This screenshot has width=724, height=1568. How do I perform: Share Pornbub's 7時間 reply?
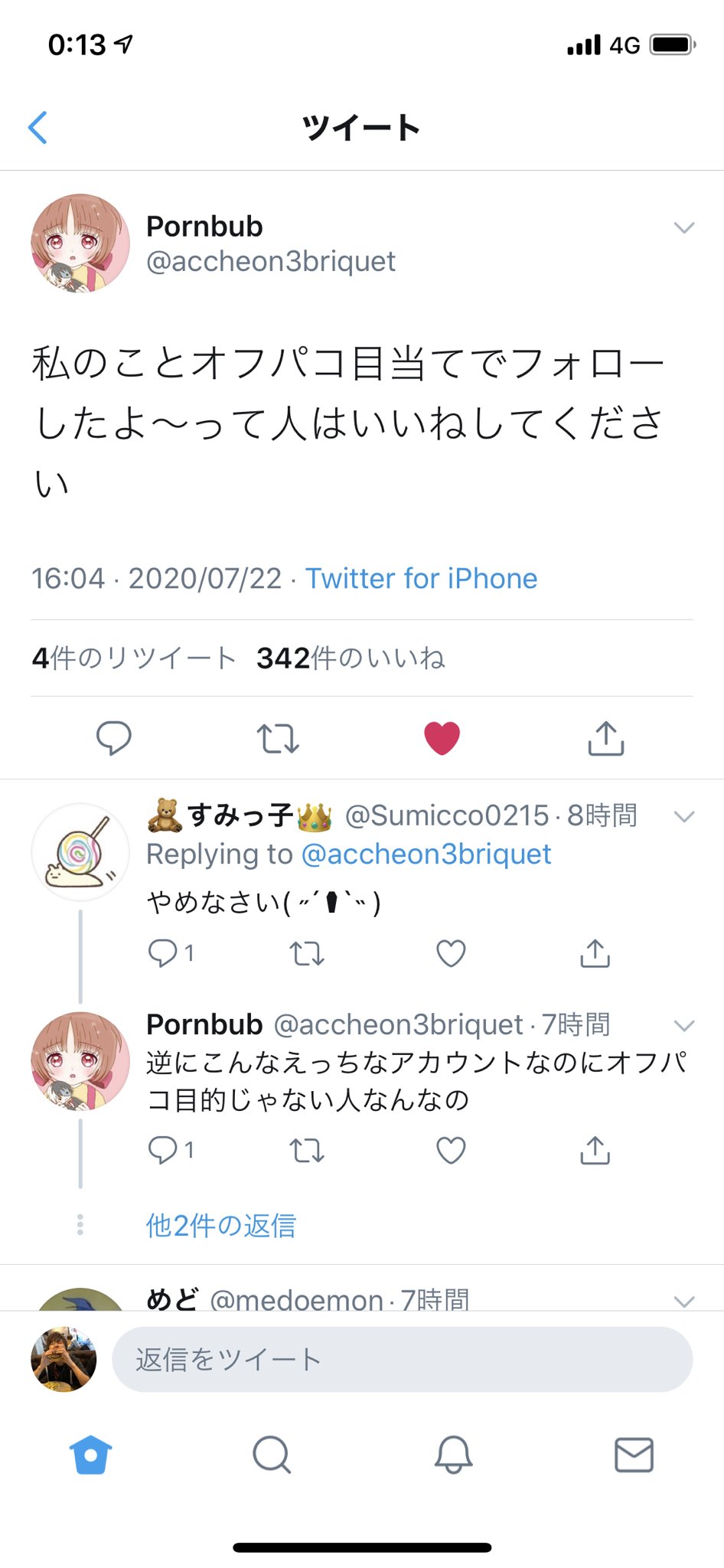click(595, 1150)
